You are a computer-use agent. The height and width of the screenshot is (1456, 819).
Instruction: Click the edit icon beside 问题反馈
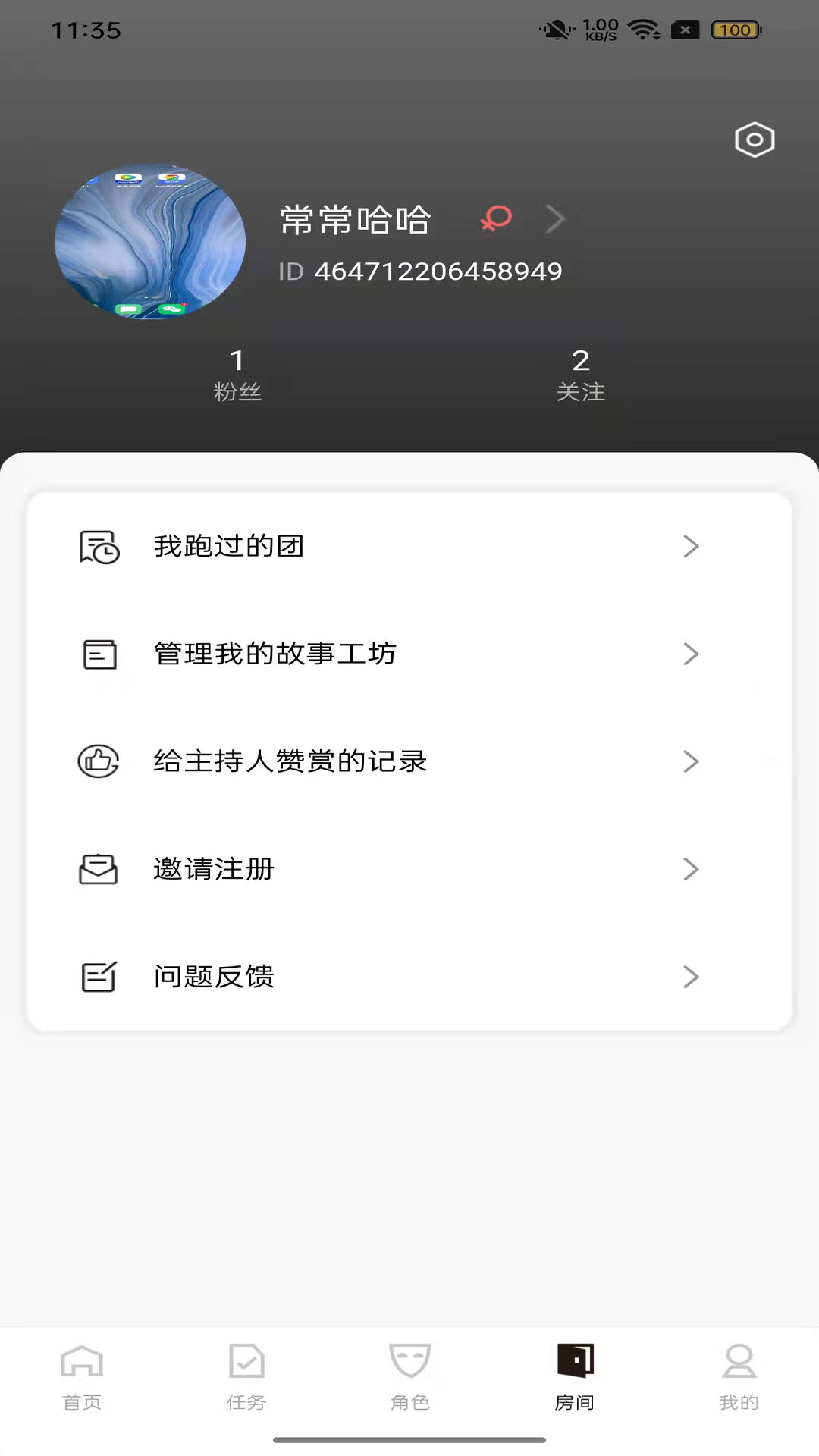tap(98, 977)
